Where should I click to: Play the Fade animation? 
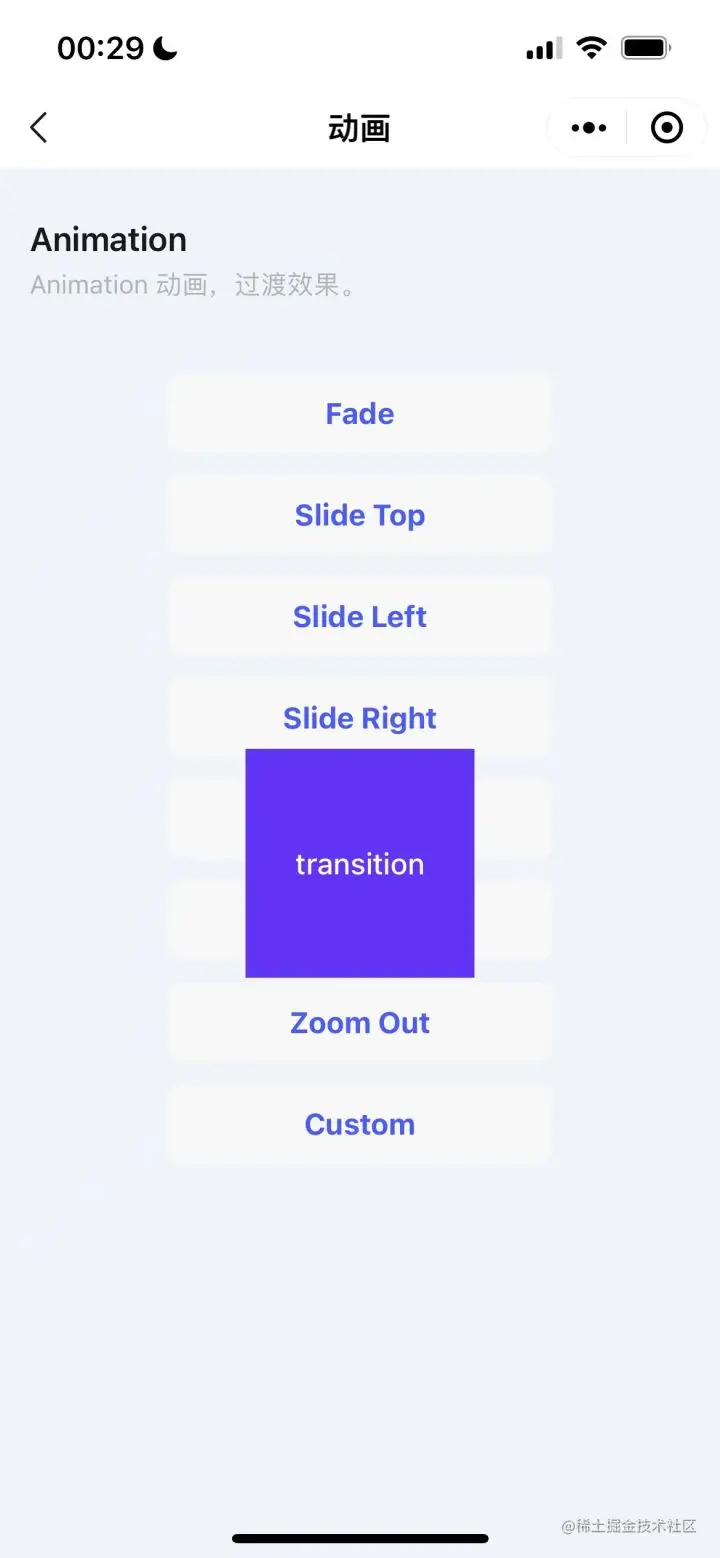pyautogui.click(x=360, y=414)
